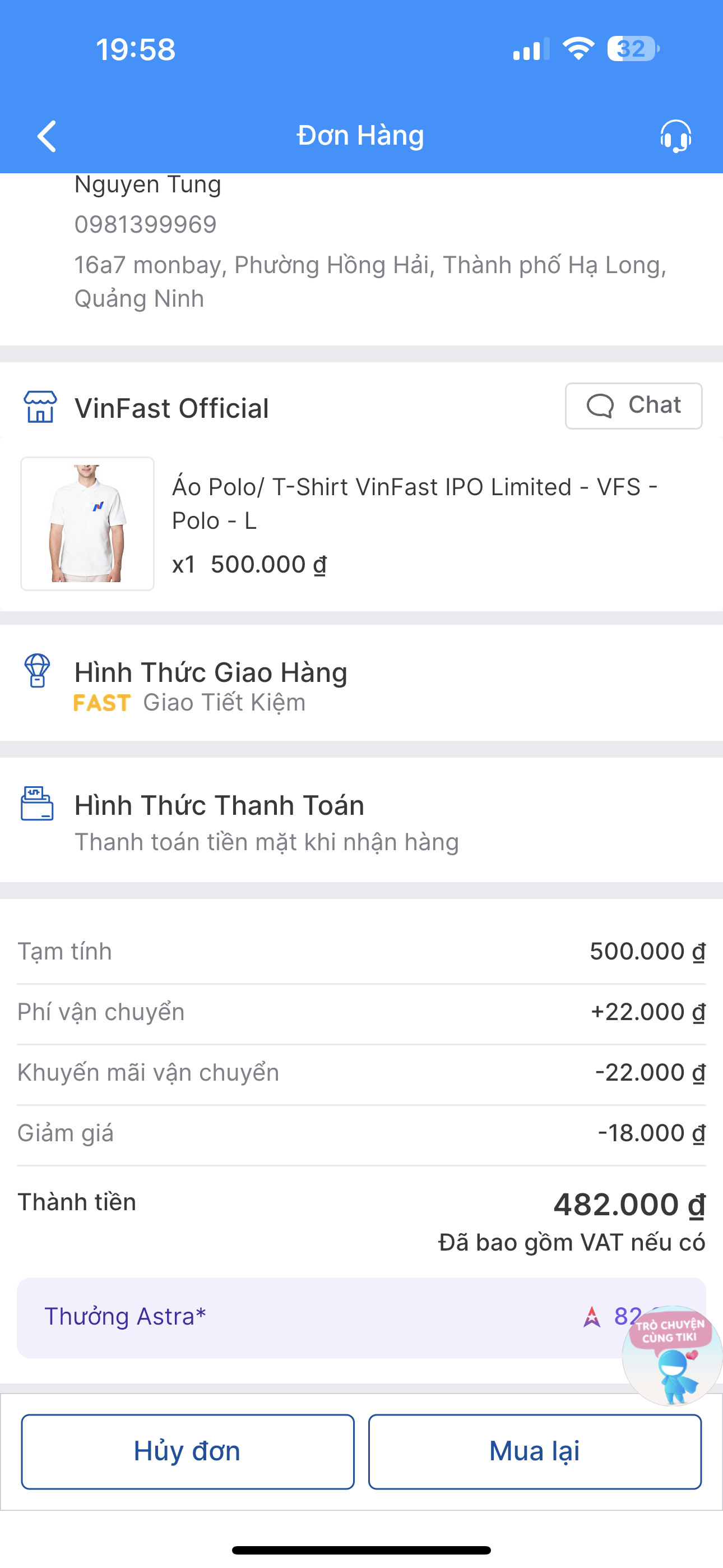Open the Trò chuyện cùng Tiki assistant
723x1568 pixels.
(672, 1355)
